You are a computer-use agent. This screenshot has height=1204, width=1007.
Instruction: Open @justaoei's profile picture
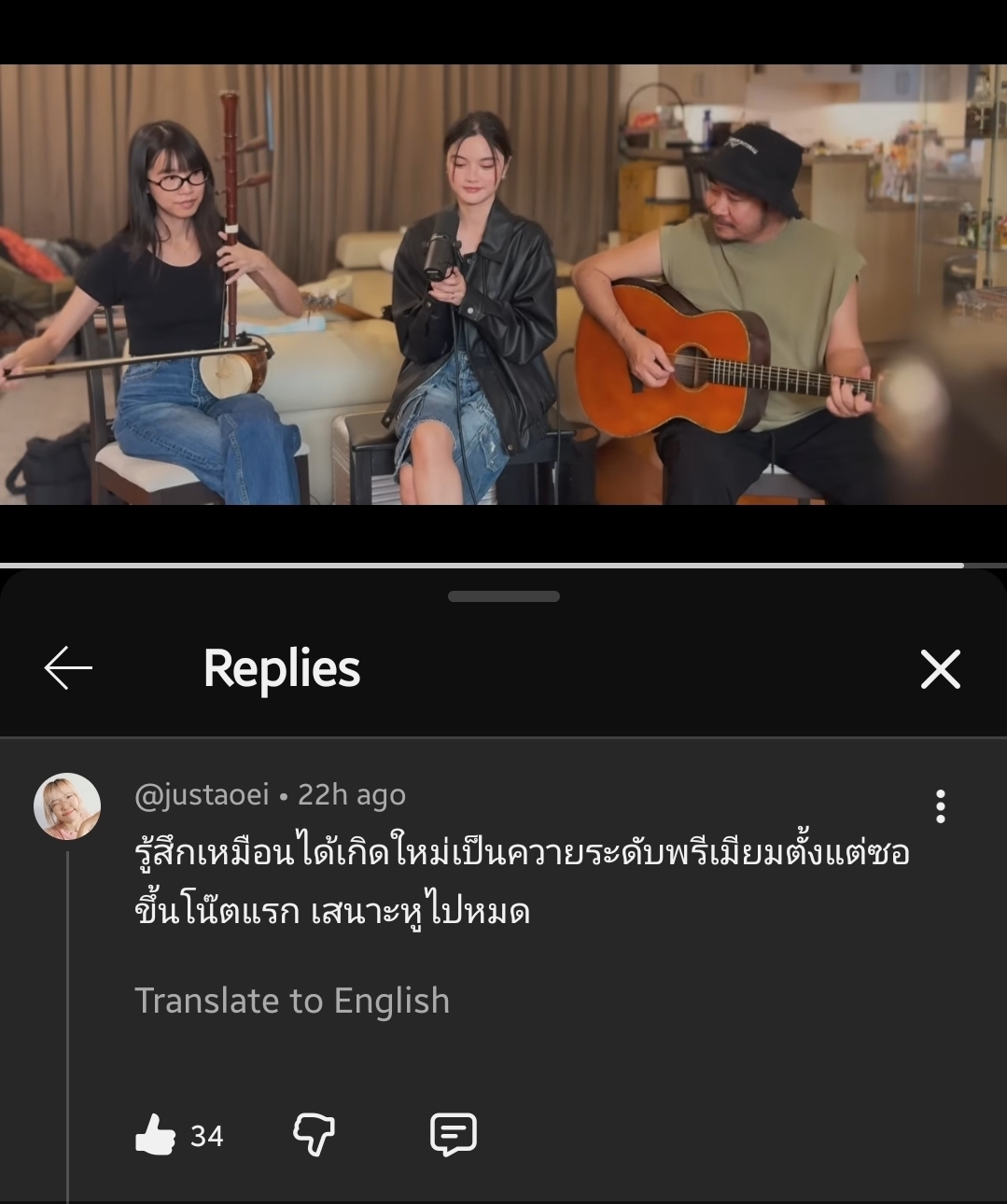tap(67, 806)
